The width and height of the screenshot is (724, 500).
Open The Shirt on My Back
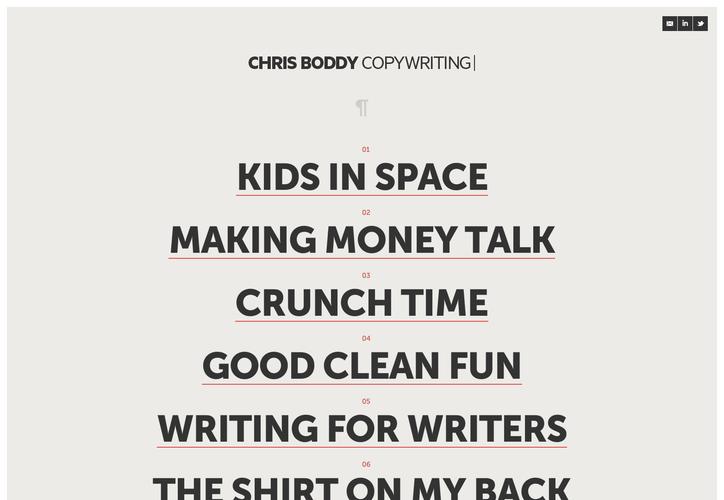(x=362, y=488)
